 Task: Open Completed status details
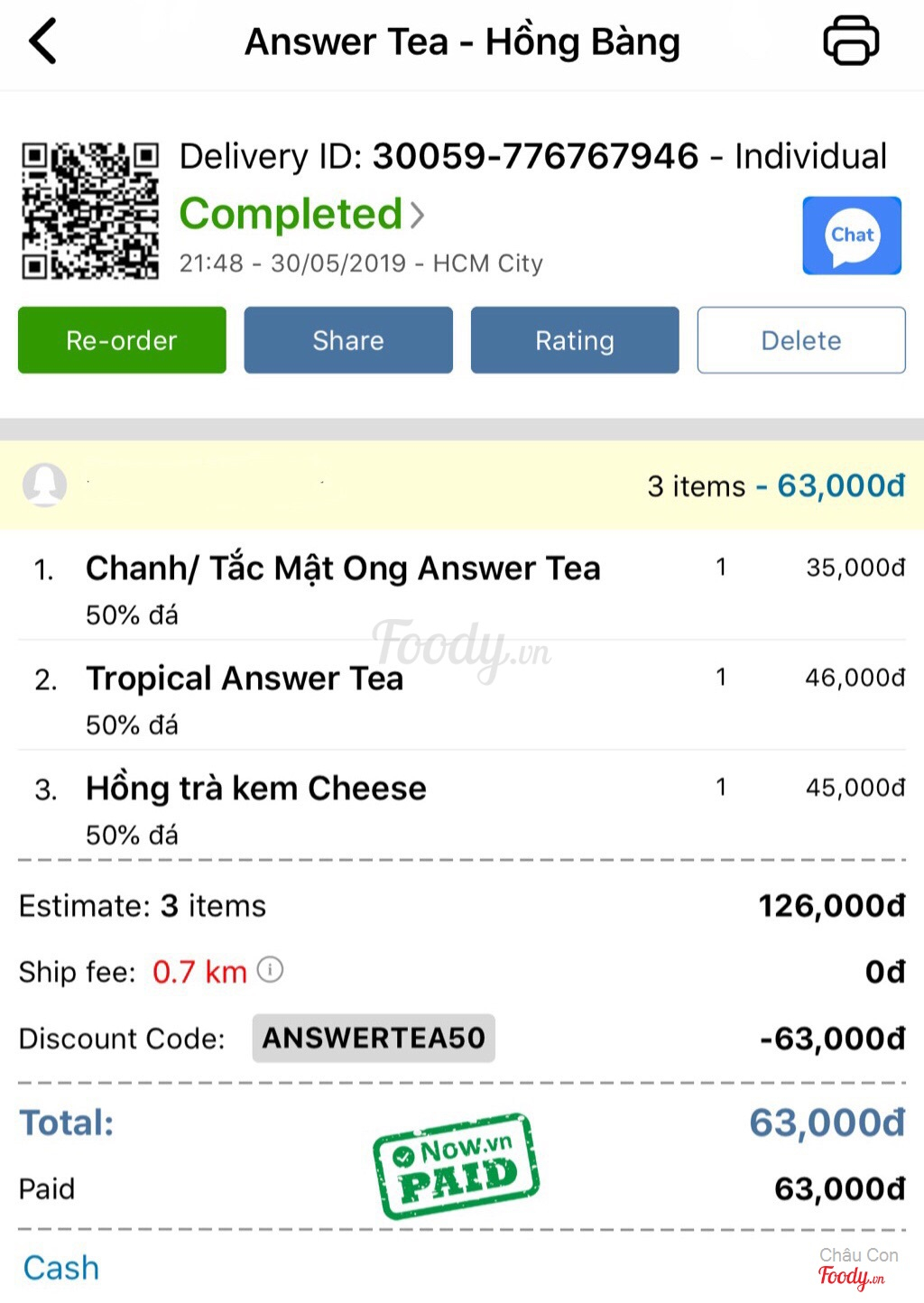point(301,215)
